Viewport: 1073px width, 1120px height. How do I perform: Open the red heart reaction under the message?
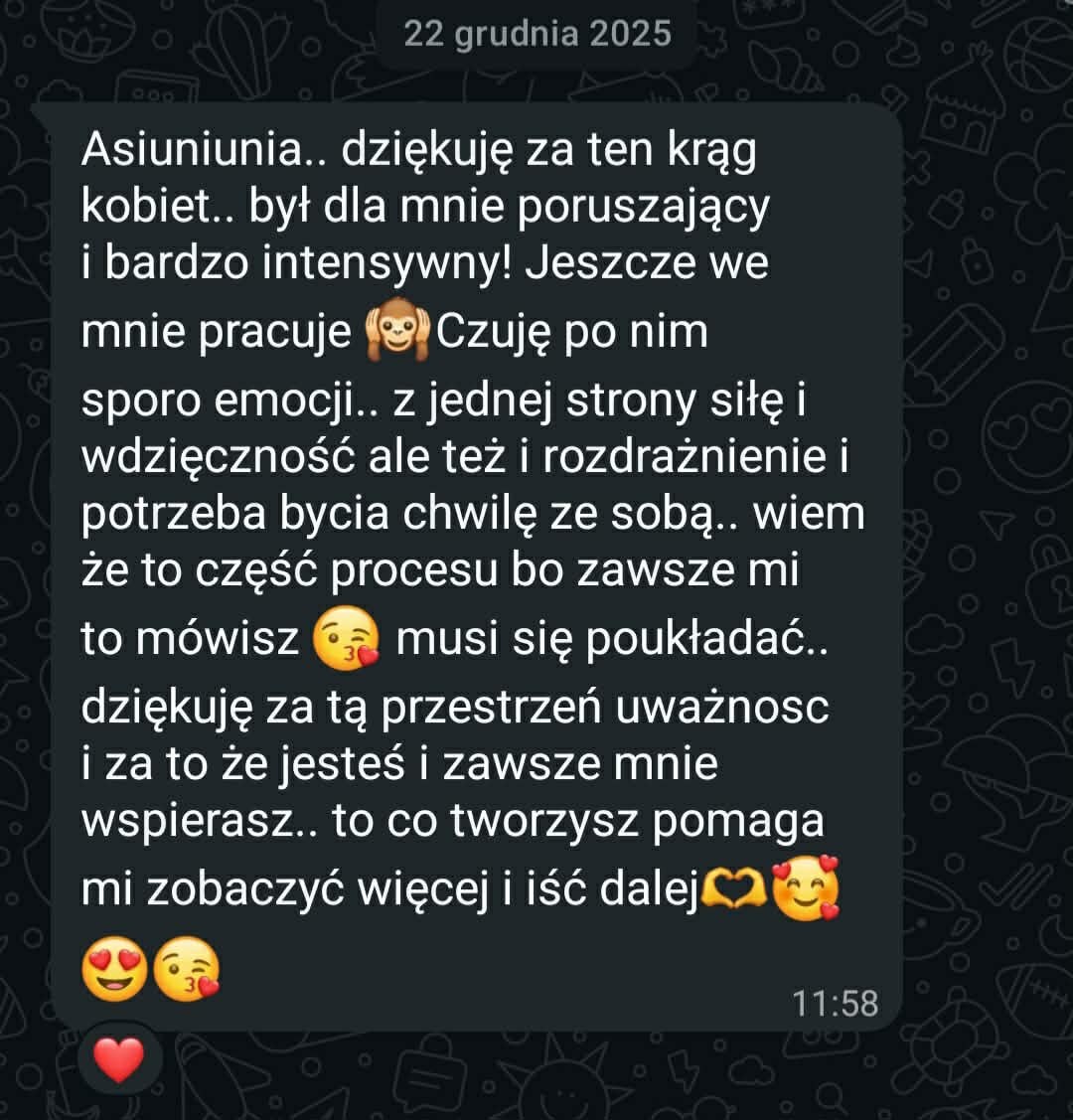click(x=119, y=1058)
